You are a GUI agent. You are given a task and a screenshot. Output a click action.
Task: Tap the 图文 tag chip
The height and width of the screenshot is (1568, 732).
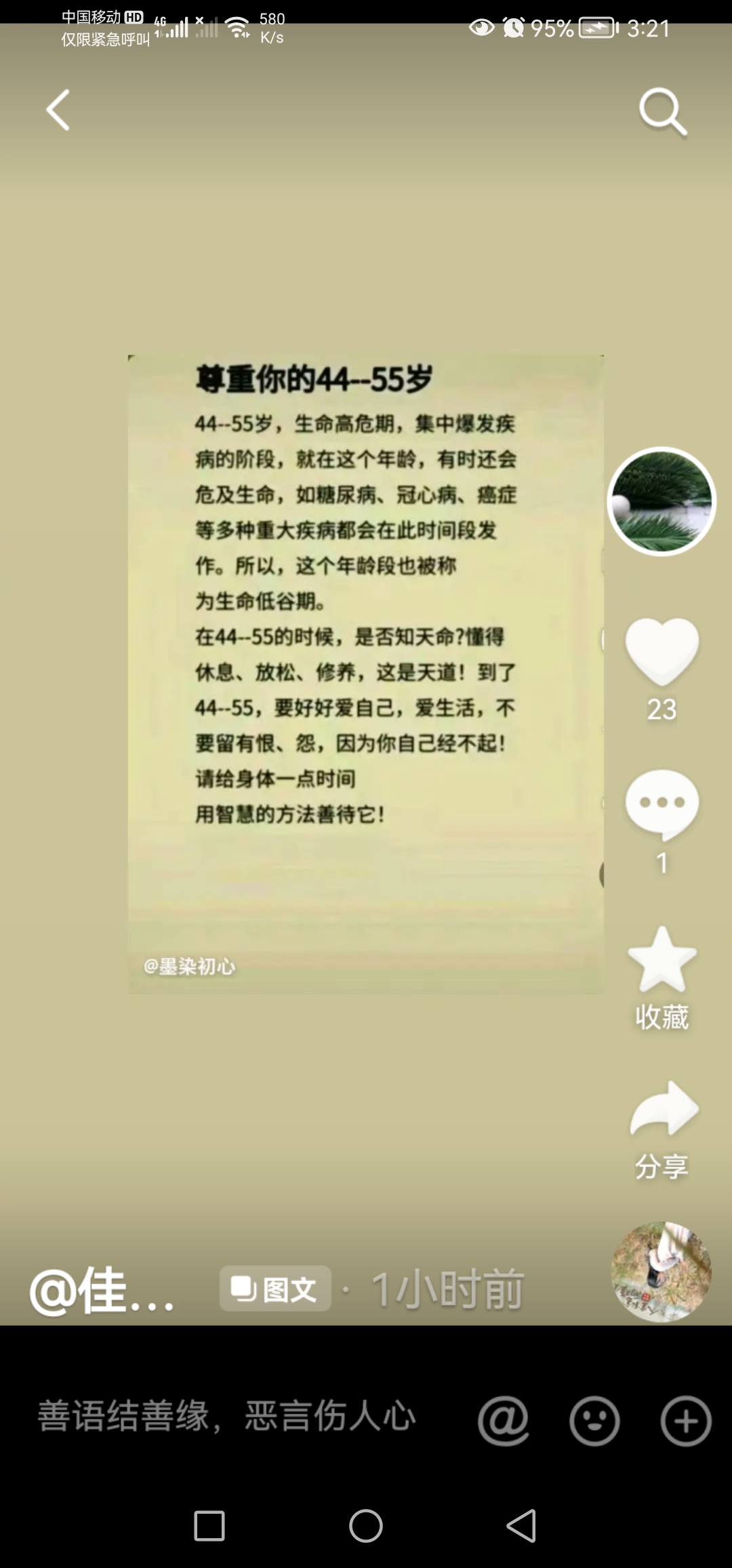pos(275,1289)
